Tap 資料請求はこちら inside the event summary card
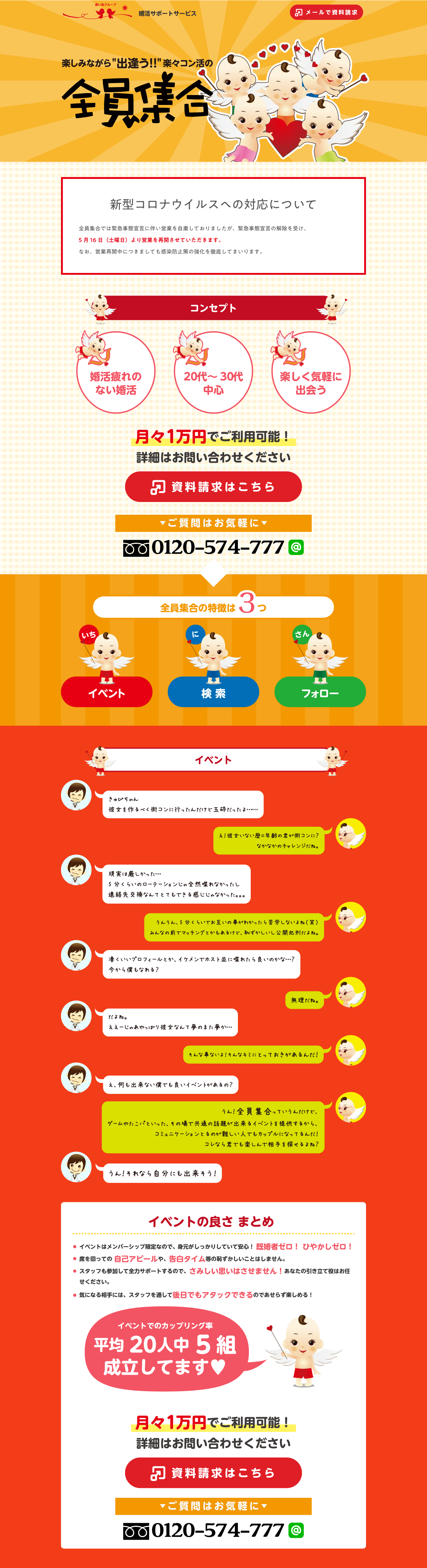The height and width of the screenshot is (1568, 427). click(x=213, y=1472)
